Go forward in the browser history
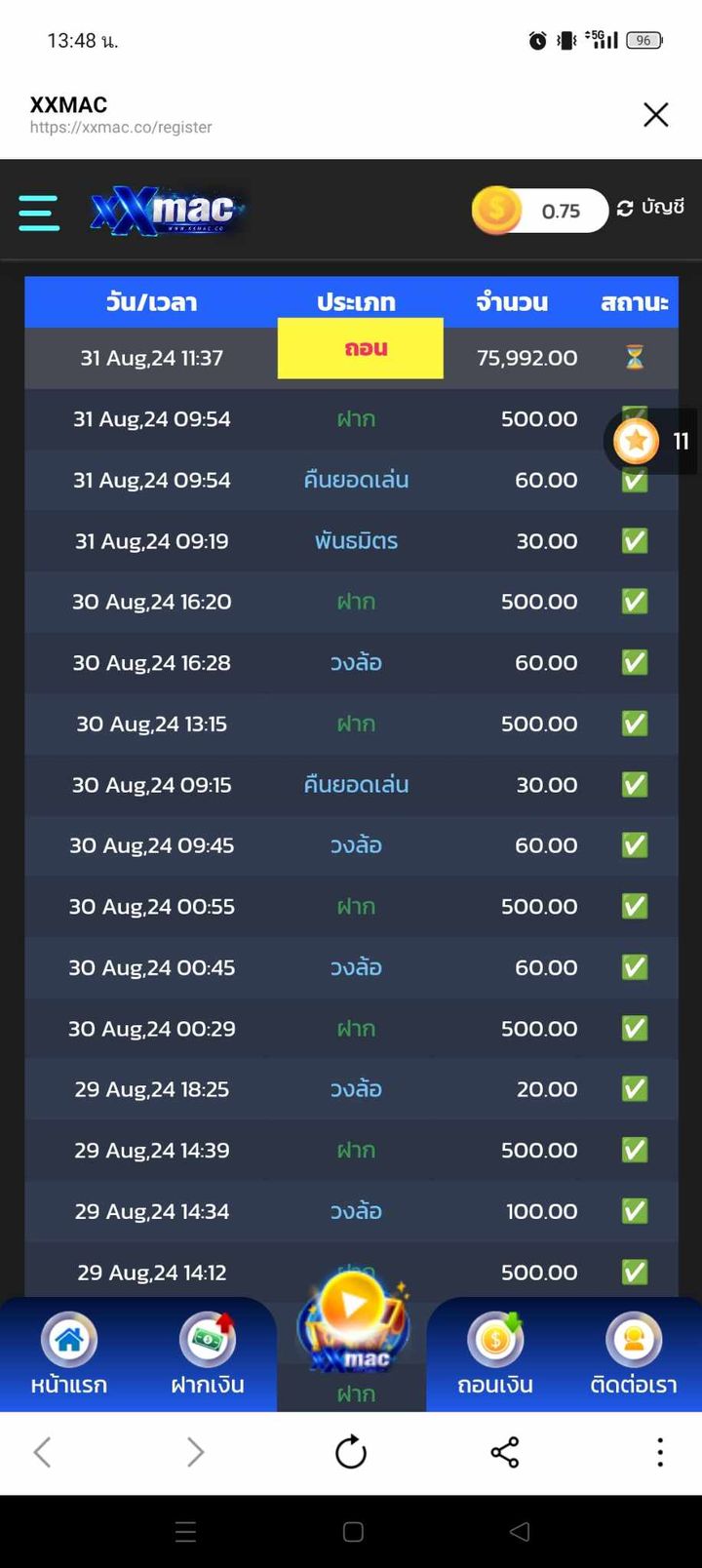The height and width of the screenshot is (1568, 702). tap(195, 1452)
